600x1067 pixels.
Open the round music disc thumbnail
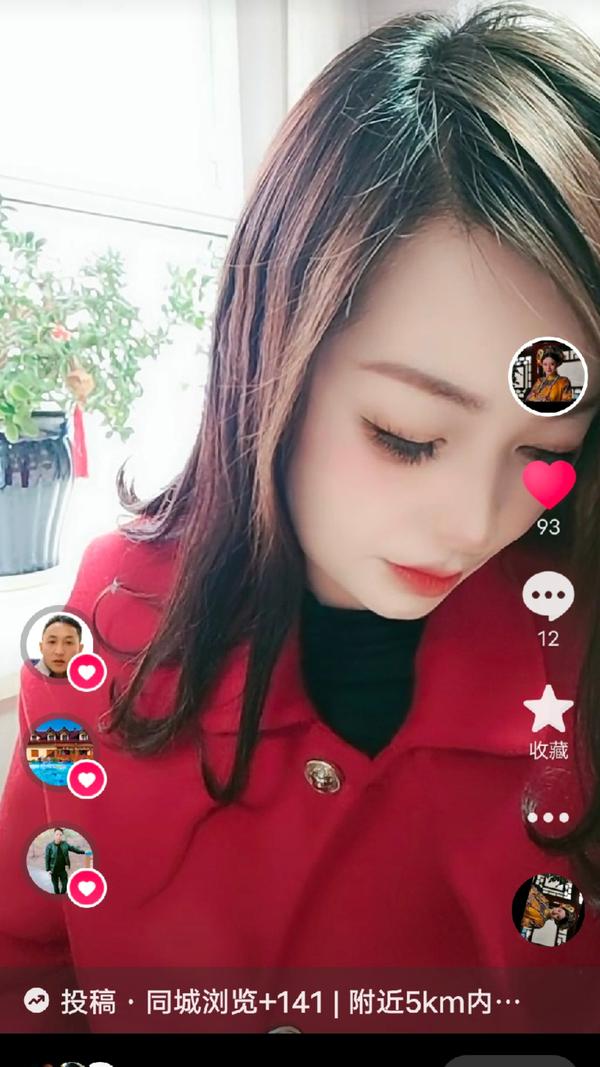(548, 909)
